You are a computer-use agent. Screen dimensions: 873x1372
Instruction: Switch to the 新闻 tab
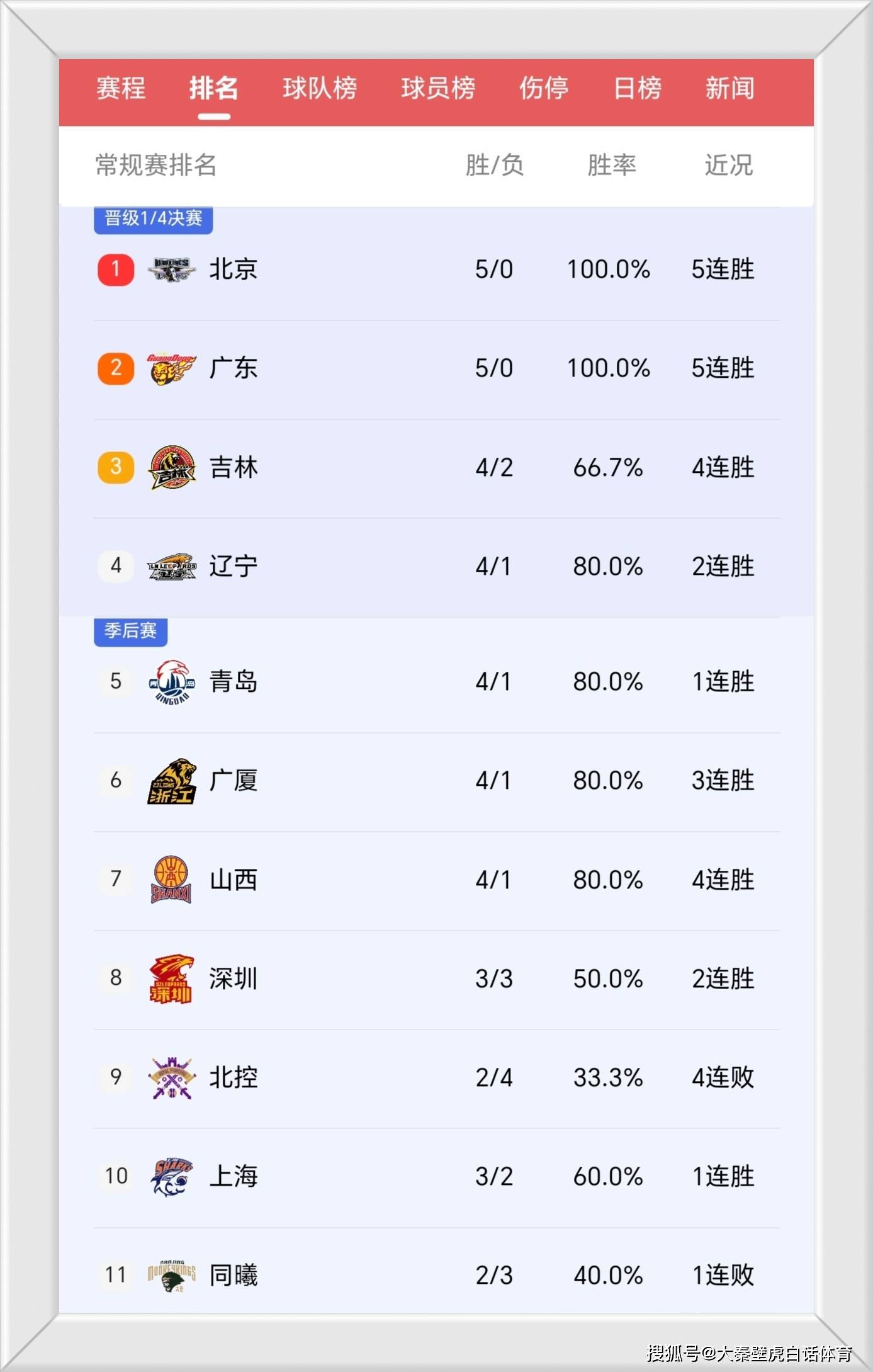[x=731, y=89]
